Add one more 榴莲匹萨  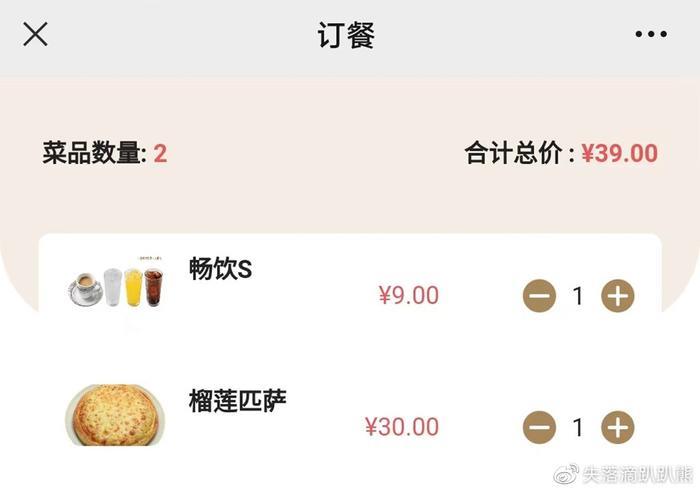[618, 428]
